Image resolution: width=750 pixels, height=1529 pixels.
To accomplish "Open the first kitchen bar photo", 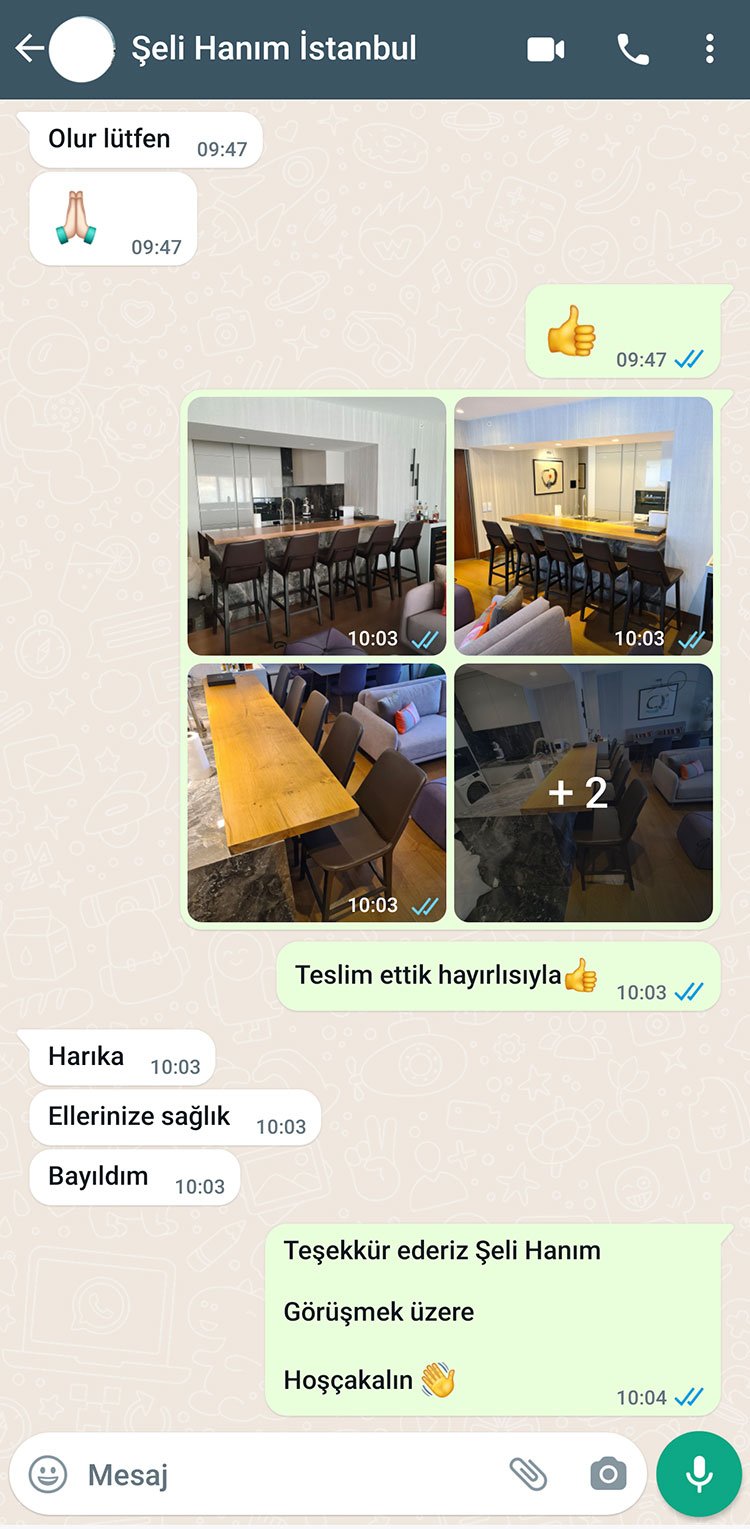I will click(317, 525).
